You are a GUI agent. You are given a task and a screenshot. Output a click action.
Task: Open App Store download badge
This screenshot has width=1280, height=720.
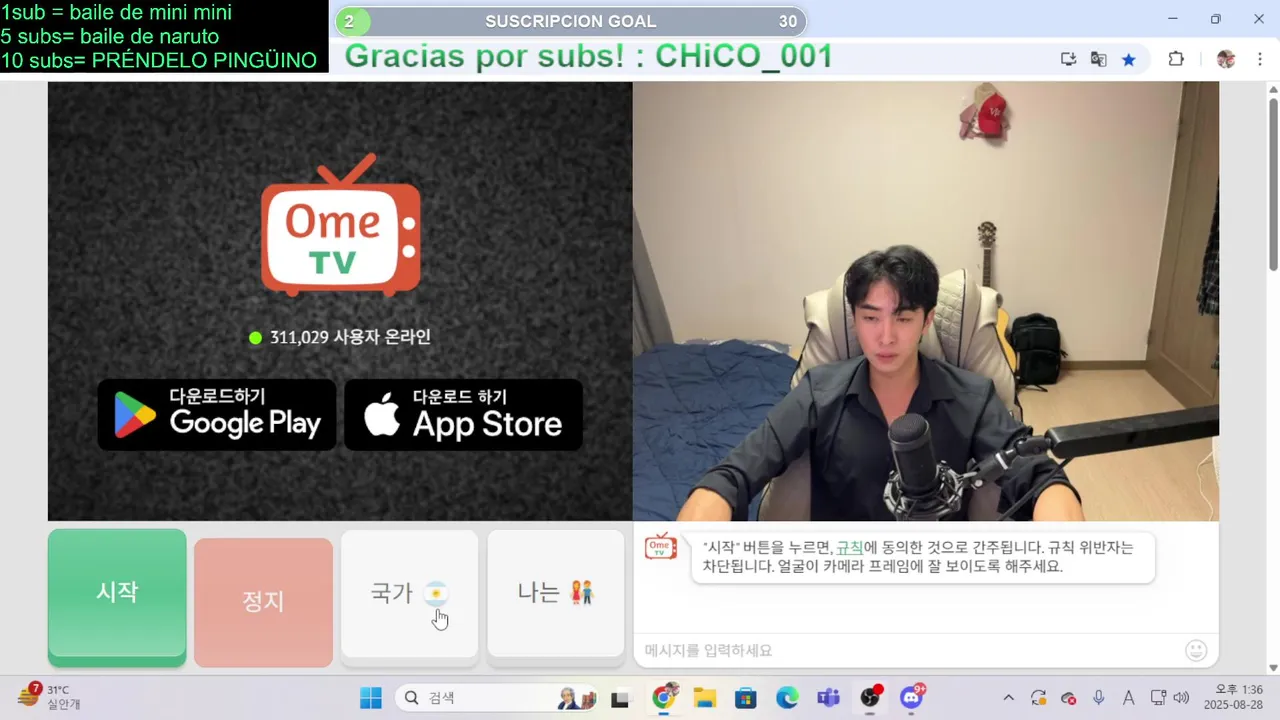463,415
